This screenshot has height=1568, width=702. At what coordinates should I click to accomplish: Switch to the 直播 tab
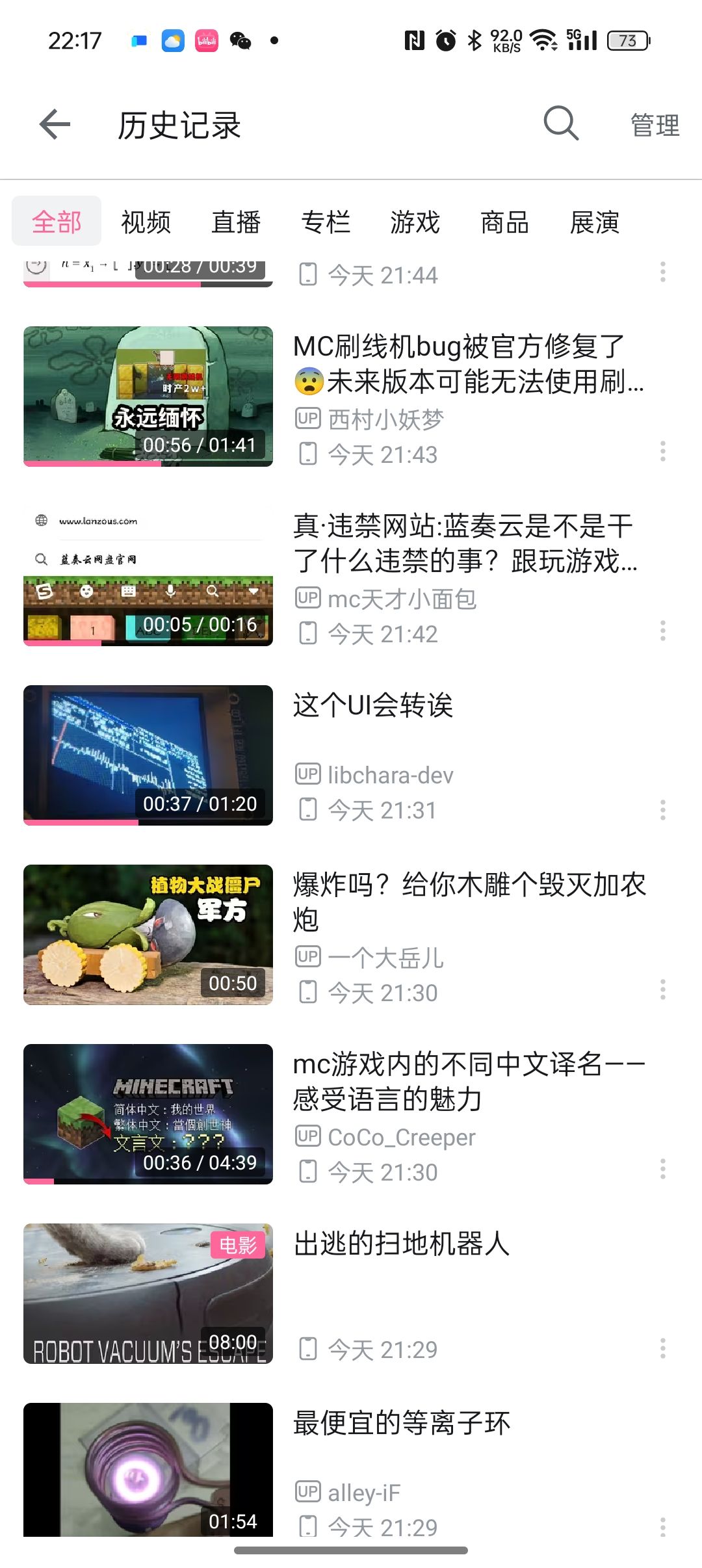[236, 222]
